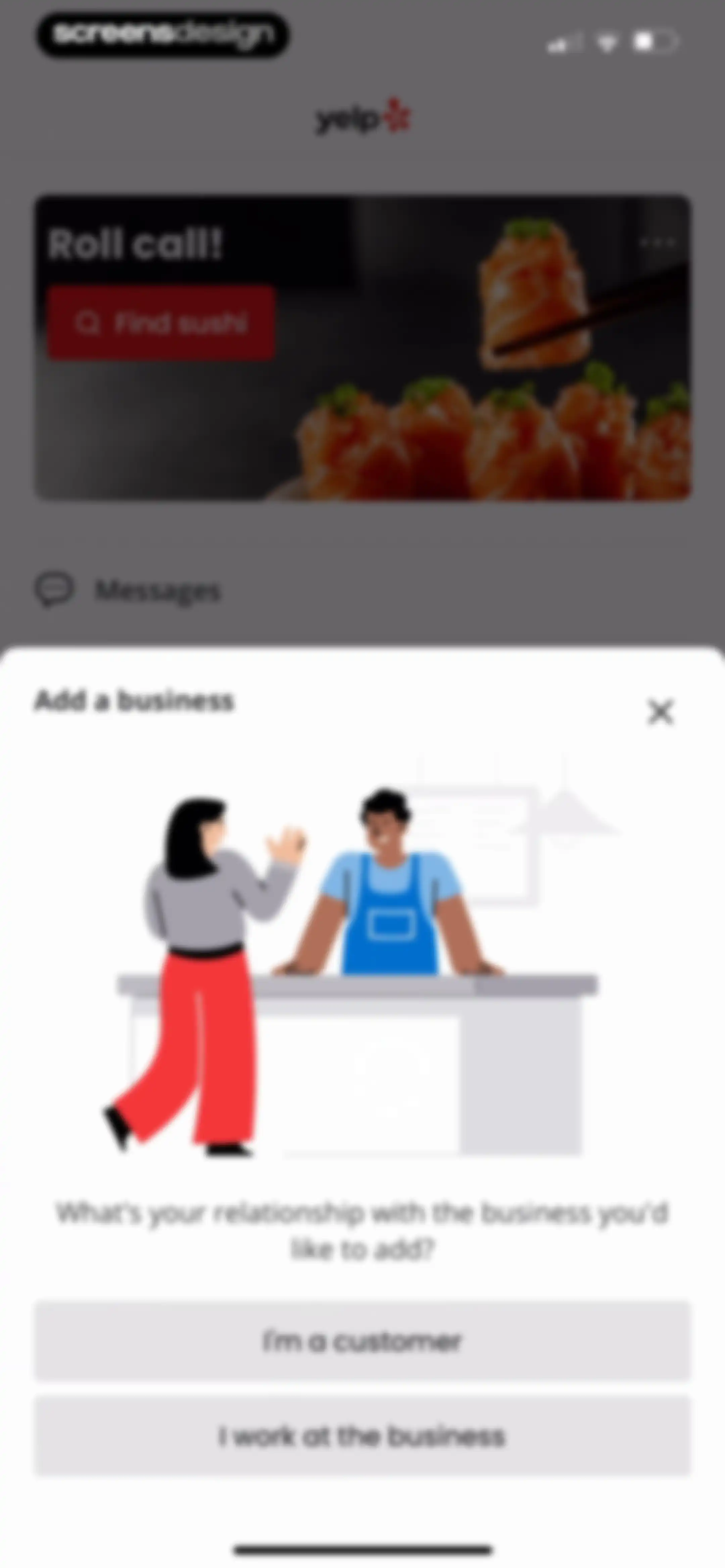This screenshot has height=1568, width=725.
Task: Select I'm a customer
Action: tap(363, 1341)
